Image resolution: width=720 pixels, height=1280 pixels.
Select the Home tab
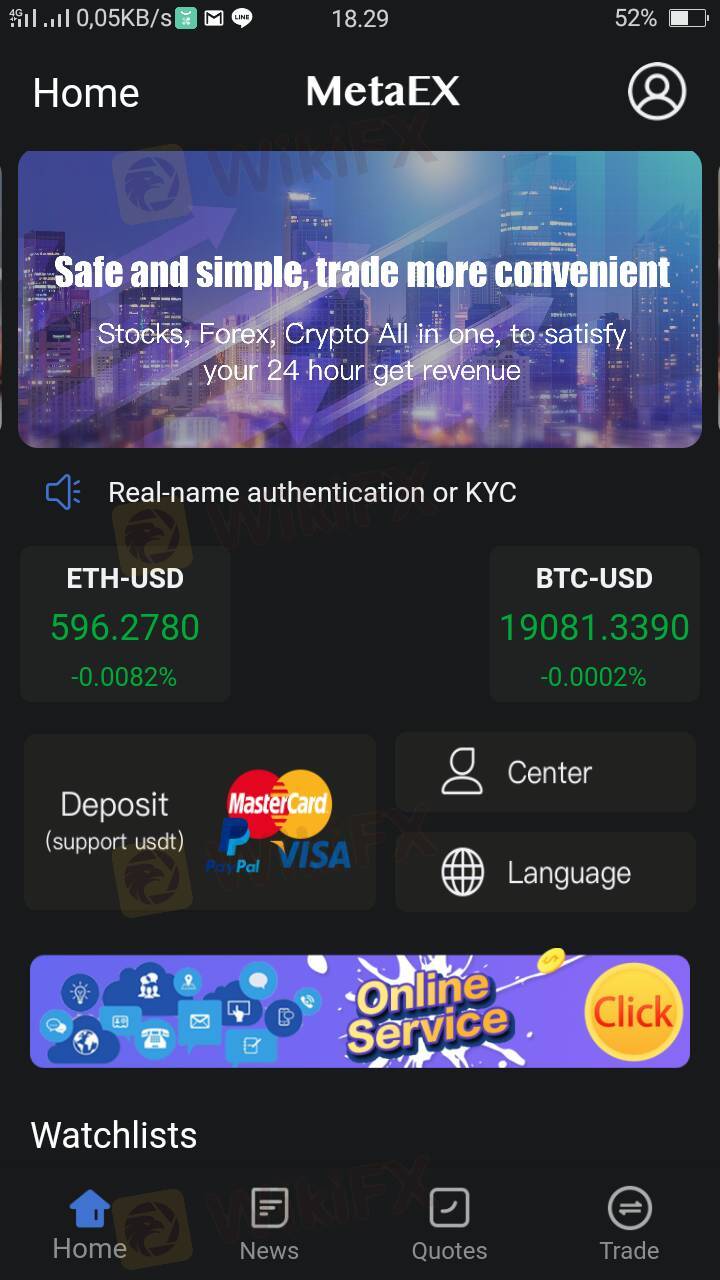(x=90, y=1224)
